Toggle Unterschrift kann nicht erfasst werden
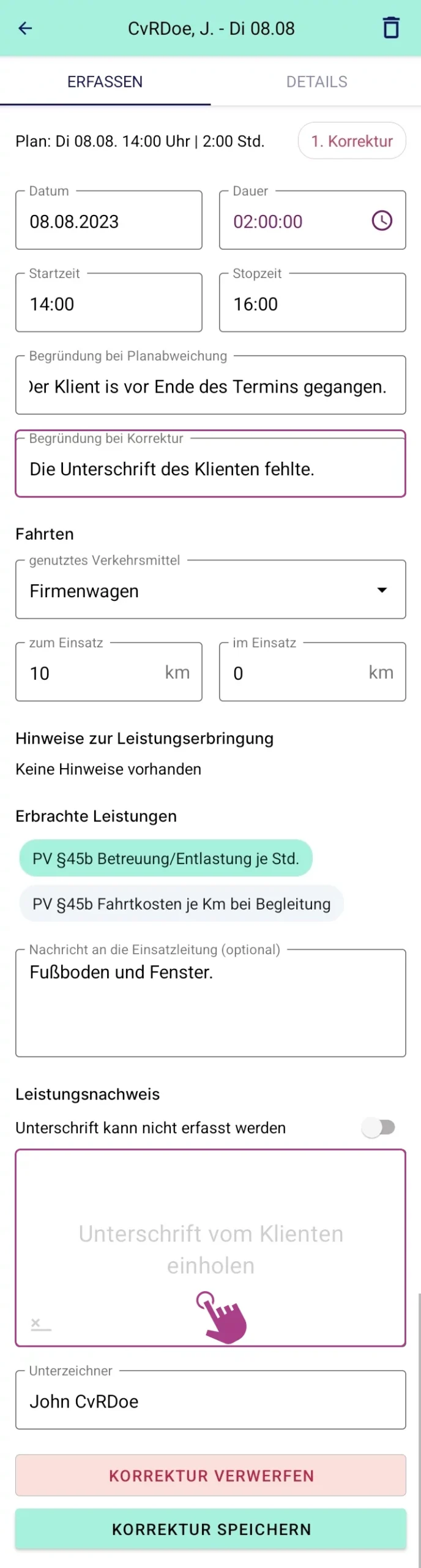The width and height of the screenshot is (421, 1568). click(x=379, y=1127)
